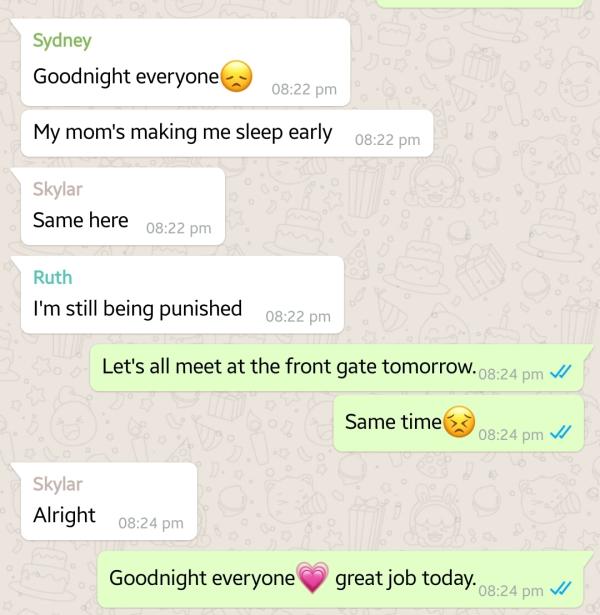The image size is (600, 615).
Task: Tap Ruth's name above her message
Action: coord(52,277)
